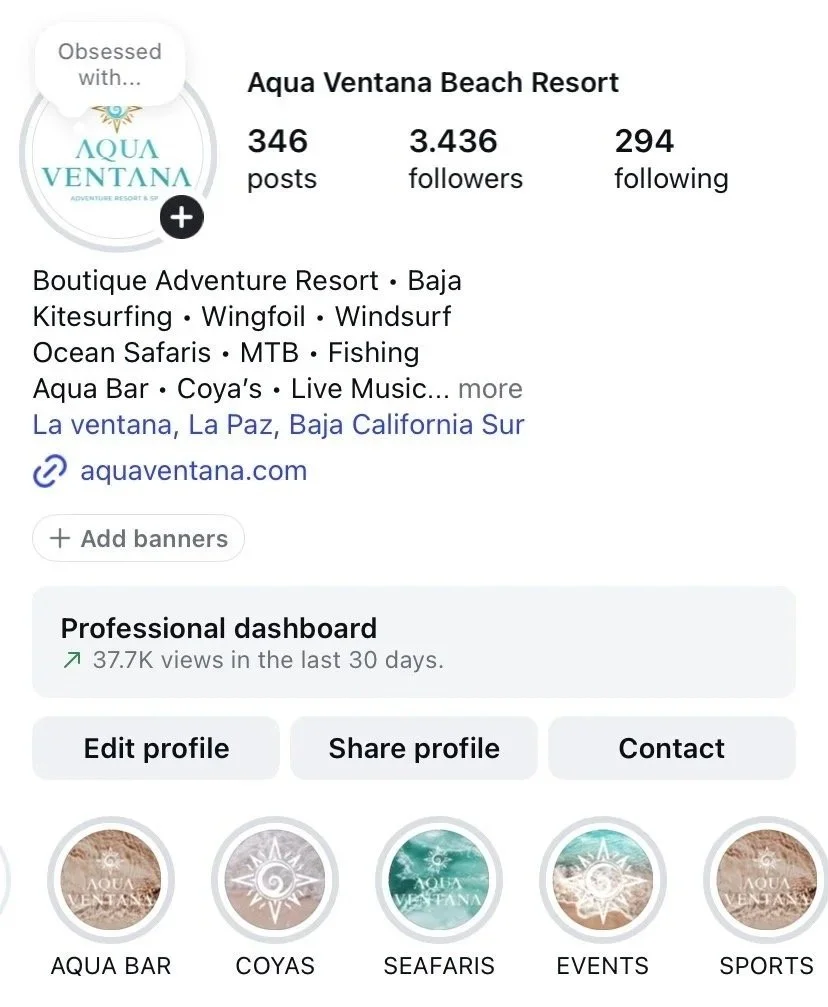Open the Contact button

(x=672, y=748)
